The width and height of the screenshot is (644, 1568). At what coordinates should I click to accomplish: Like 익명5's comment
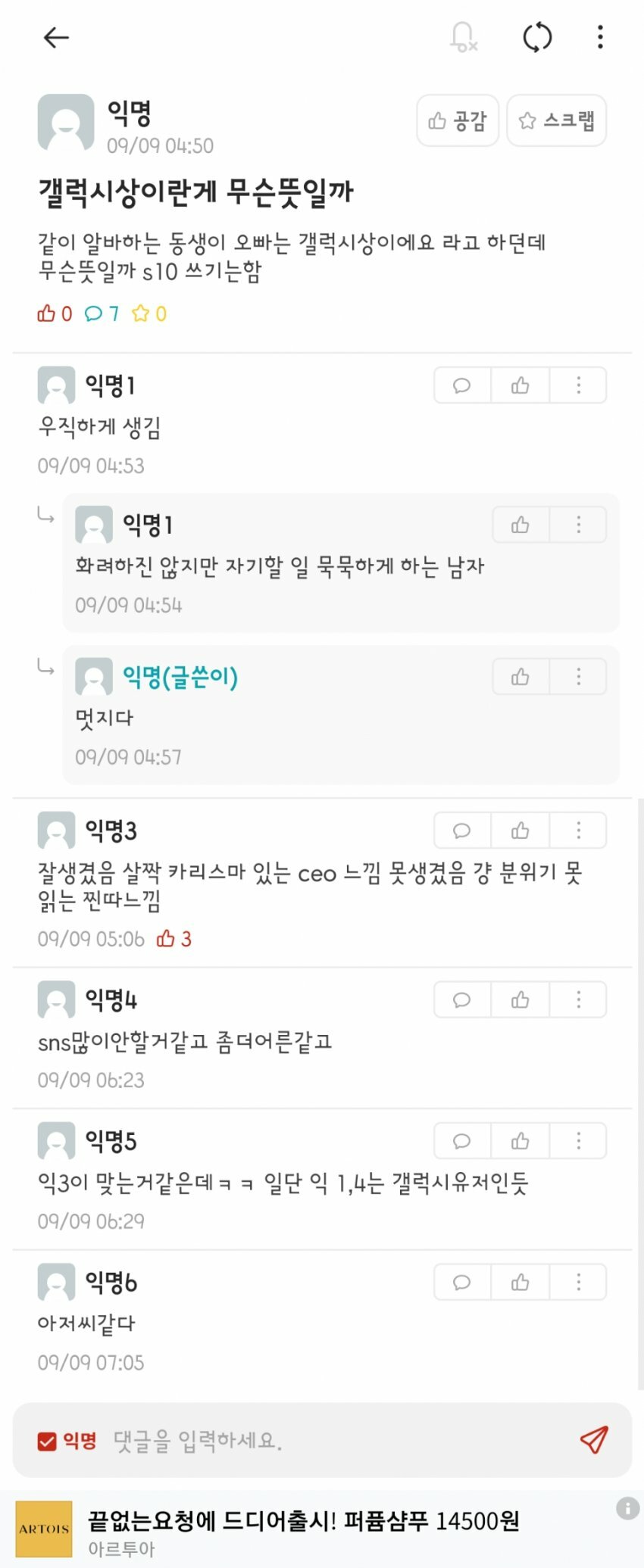click(520, 1141)
